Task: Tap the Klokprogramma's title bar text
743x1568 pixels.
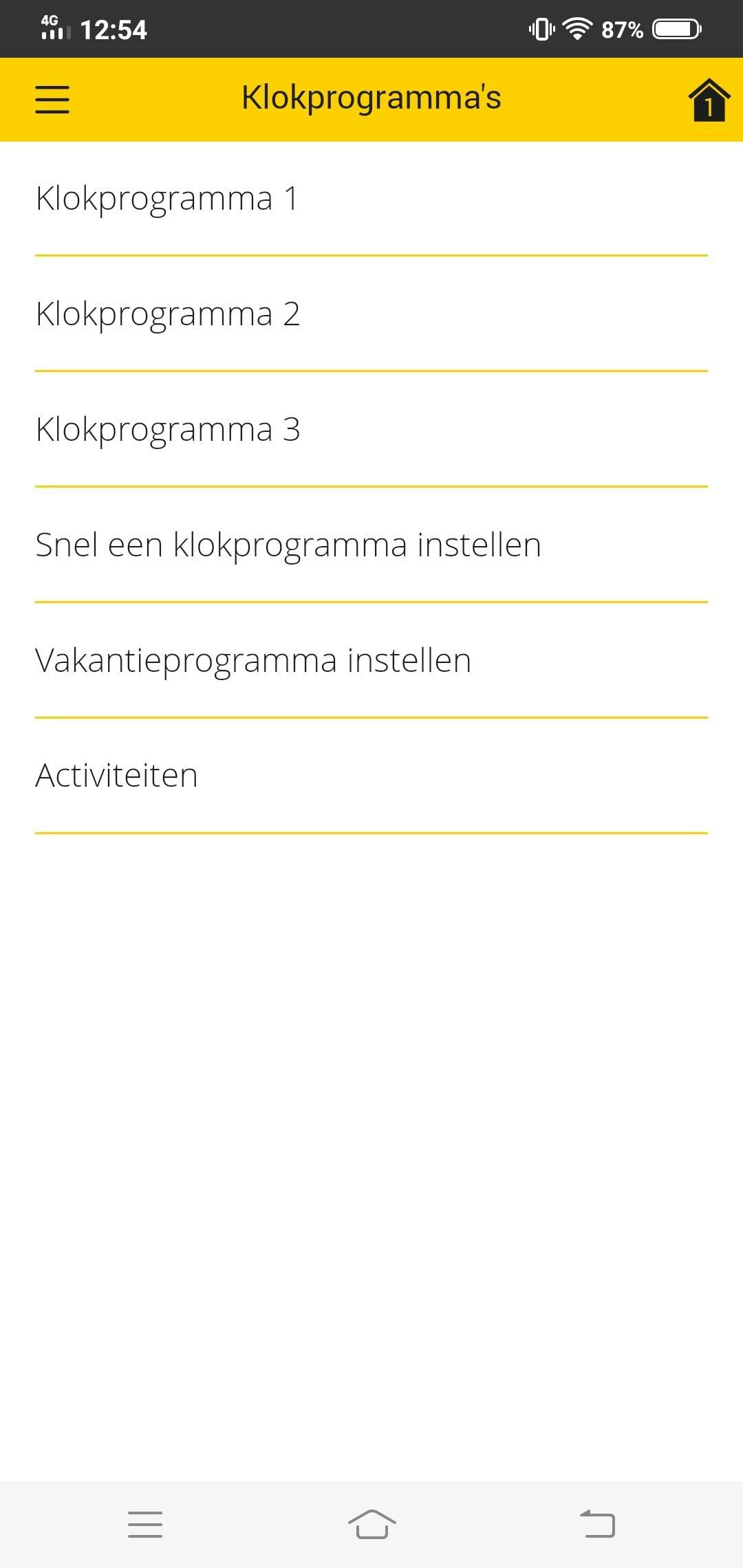Action: (x=371, y=96)
